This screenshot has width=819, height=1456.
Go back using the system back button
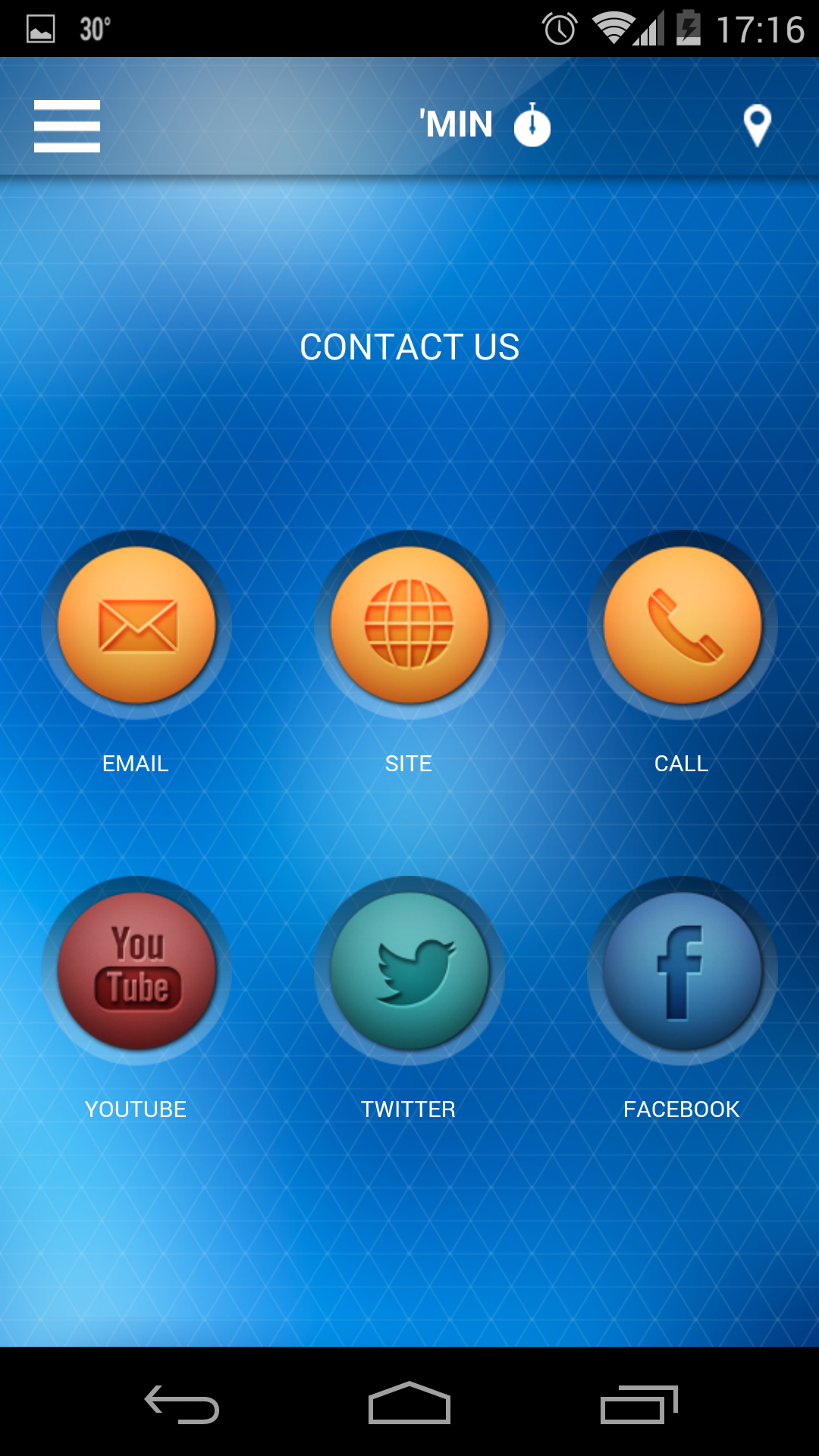point(182,1404)
